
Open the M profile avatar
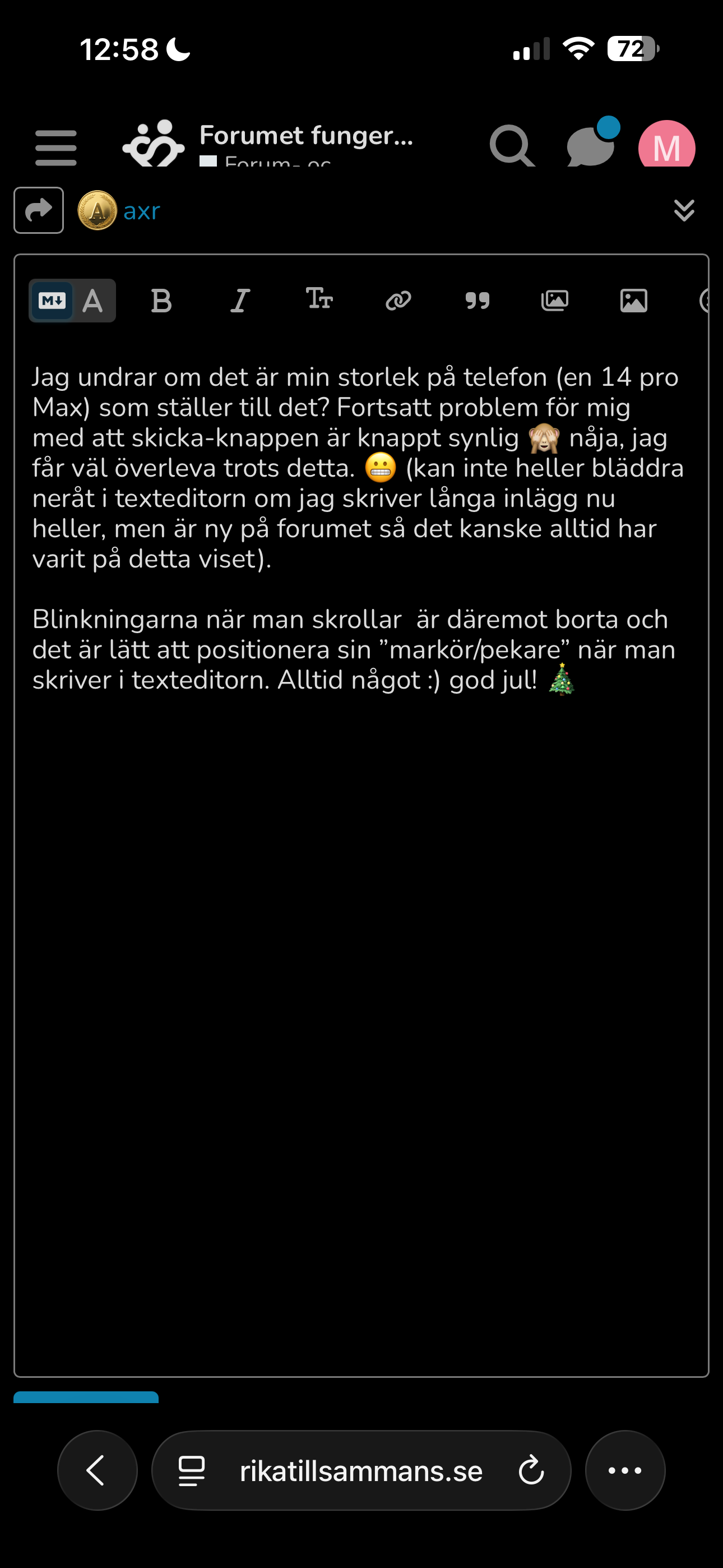pos(666,146)
